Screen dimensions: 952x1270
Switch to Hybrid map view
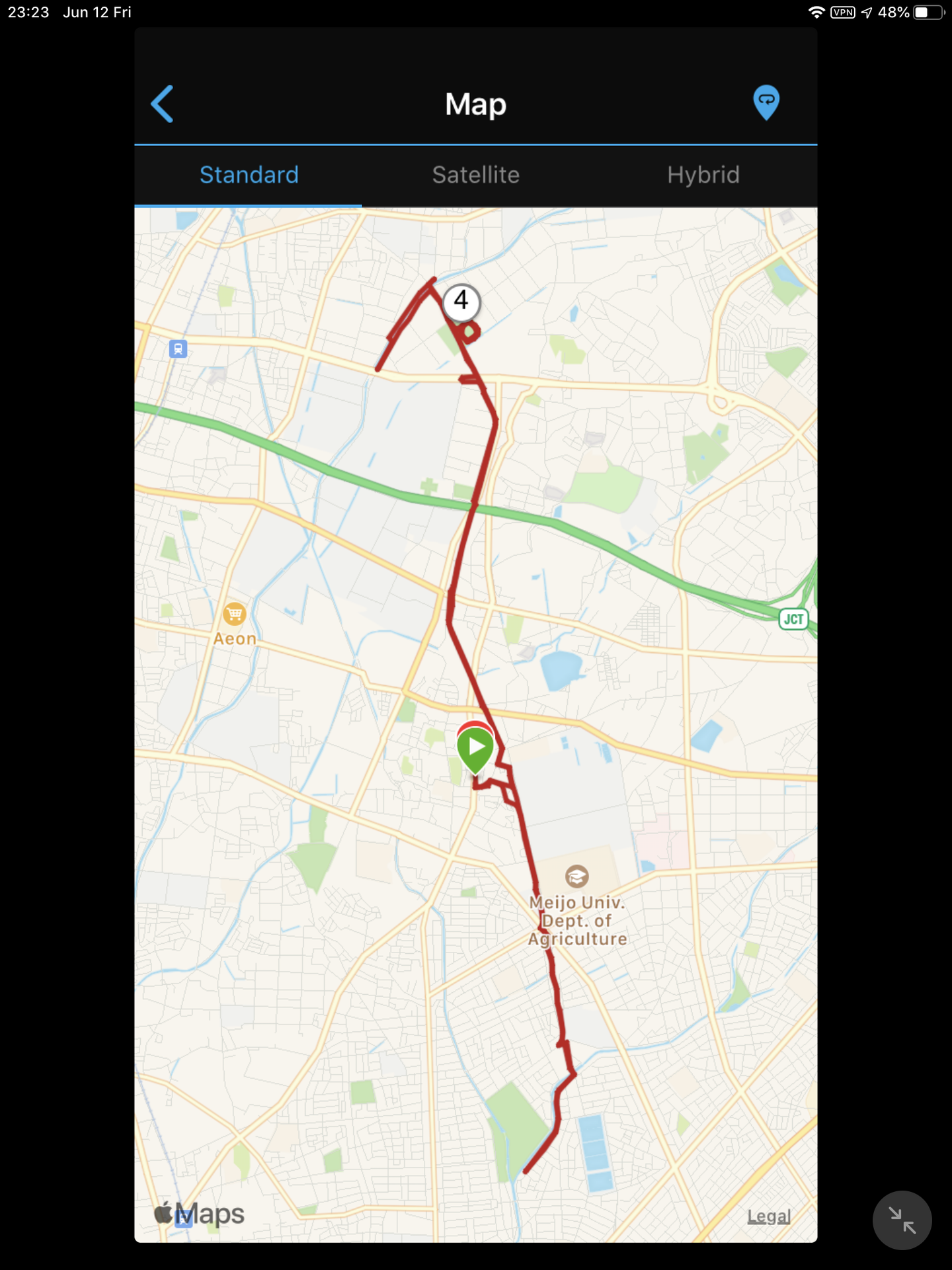(x=703, y=175)
